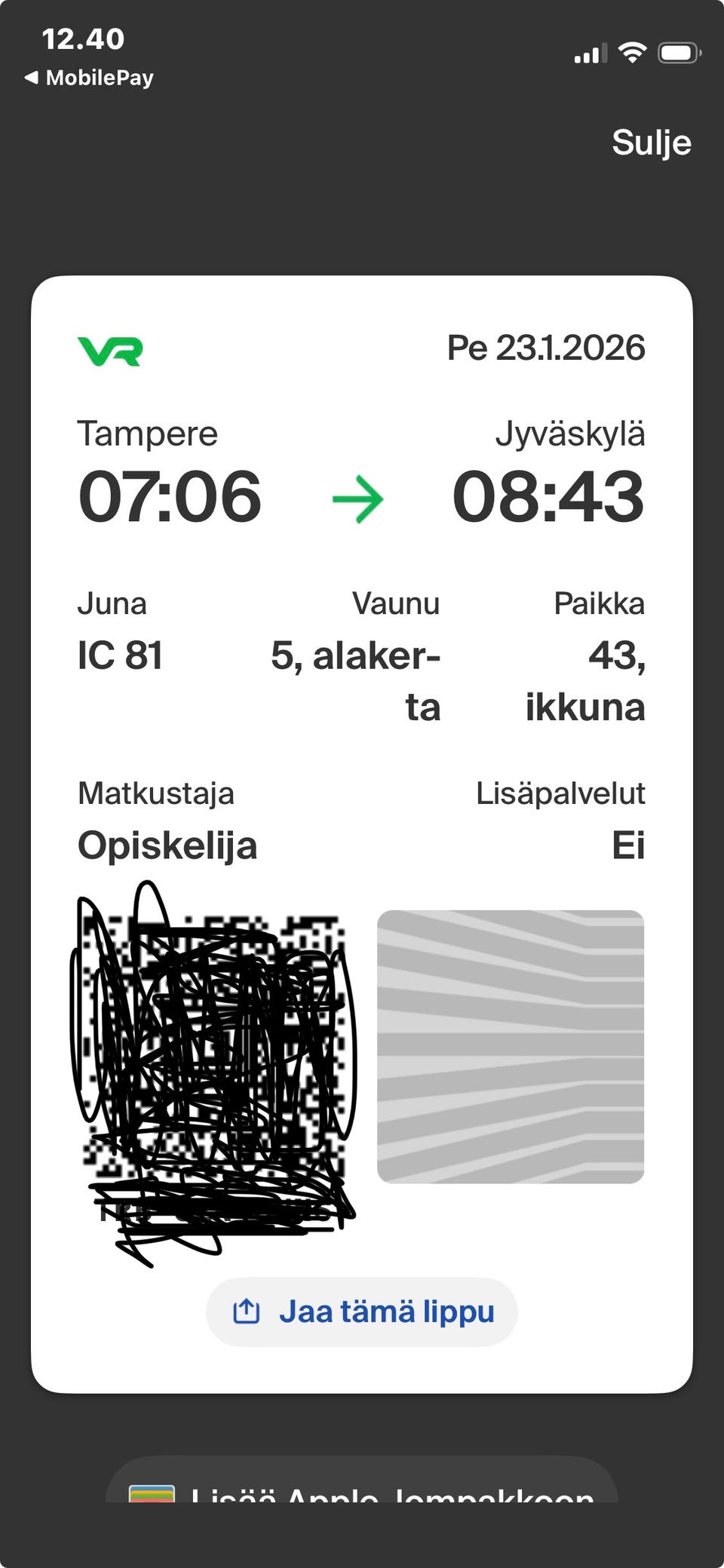Tap the battery icon in the status bar
The width and height of the screenshot is (724, 1568).
pos(677,51)
